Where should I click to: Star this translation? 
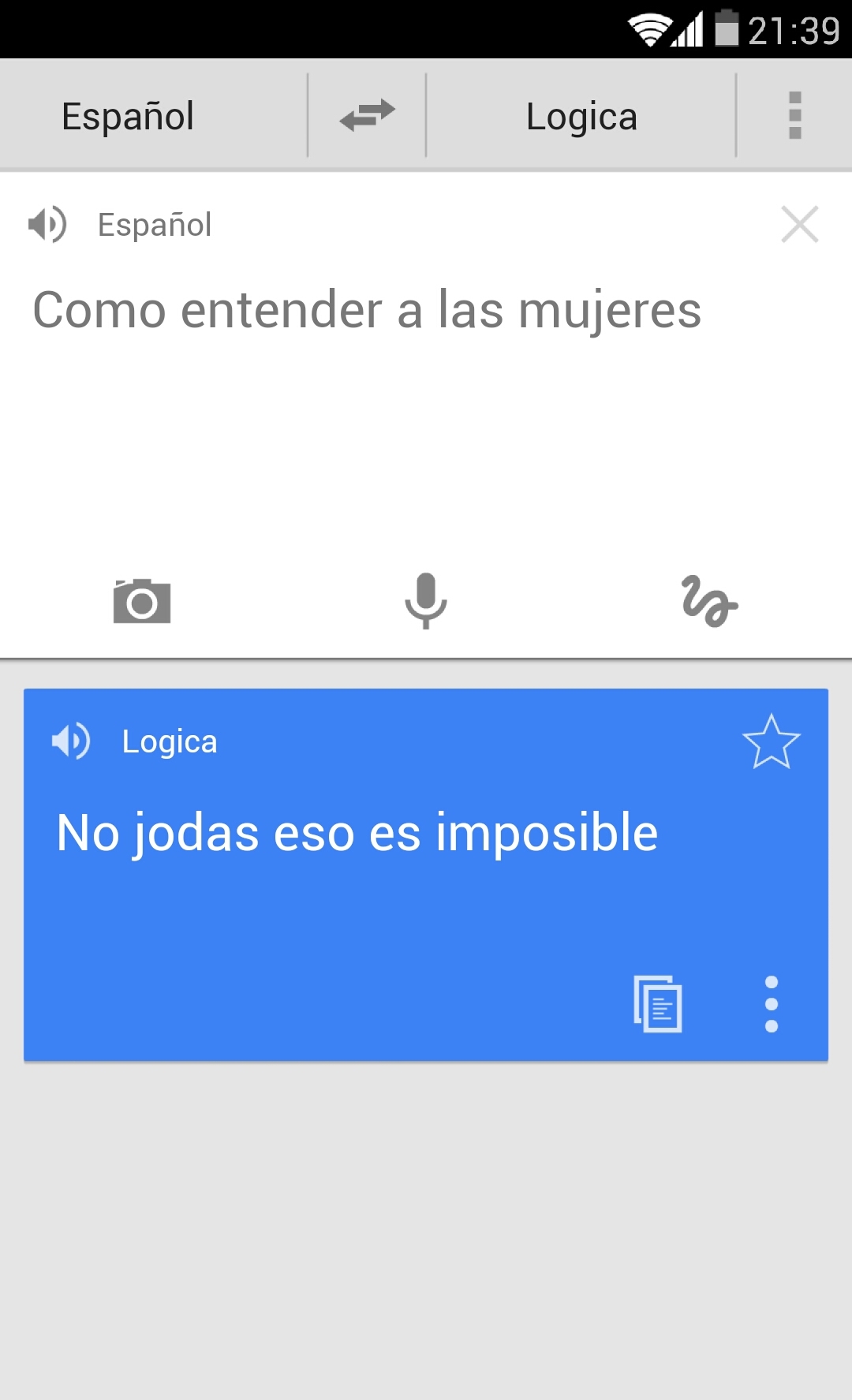coord(771,741)
